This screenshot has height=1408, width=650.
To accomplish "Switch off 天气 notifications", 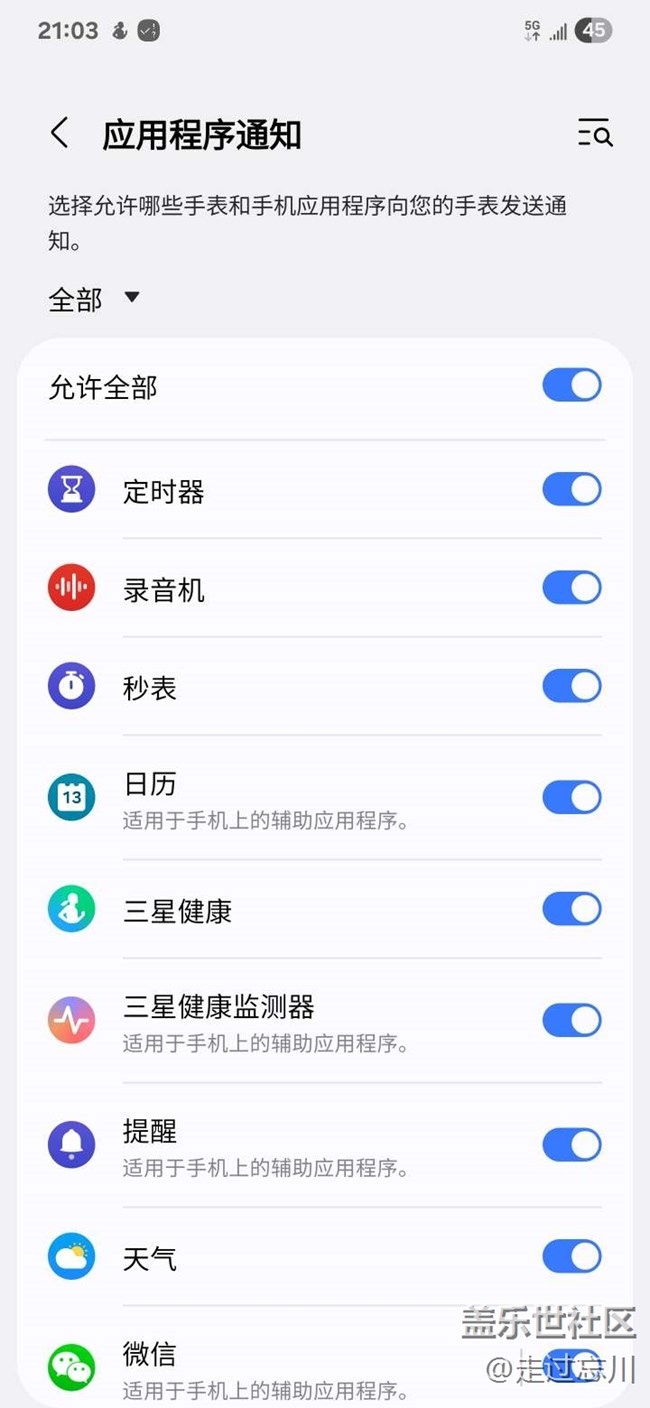I will [x=572, y=1256].
